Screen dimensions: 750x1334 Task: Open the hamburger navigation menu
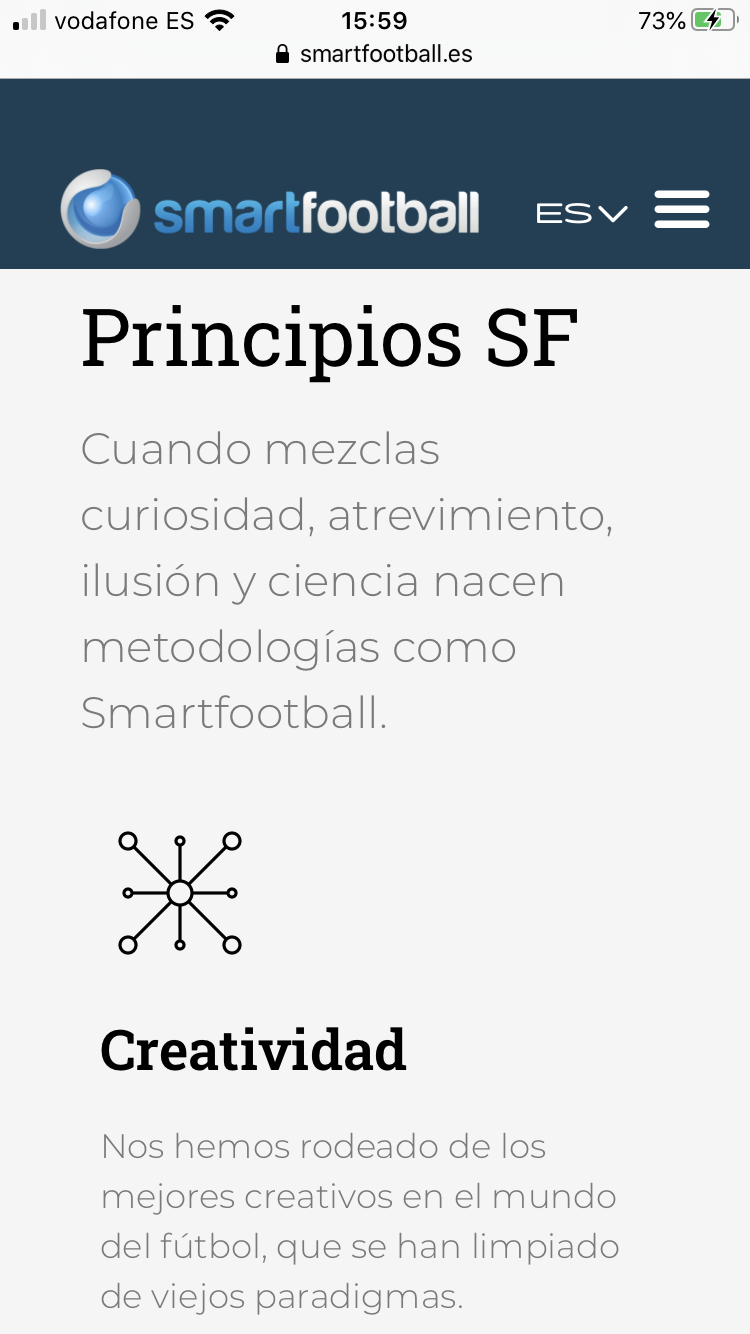[x=682, y=210]
